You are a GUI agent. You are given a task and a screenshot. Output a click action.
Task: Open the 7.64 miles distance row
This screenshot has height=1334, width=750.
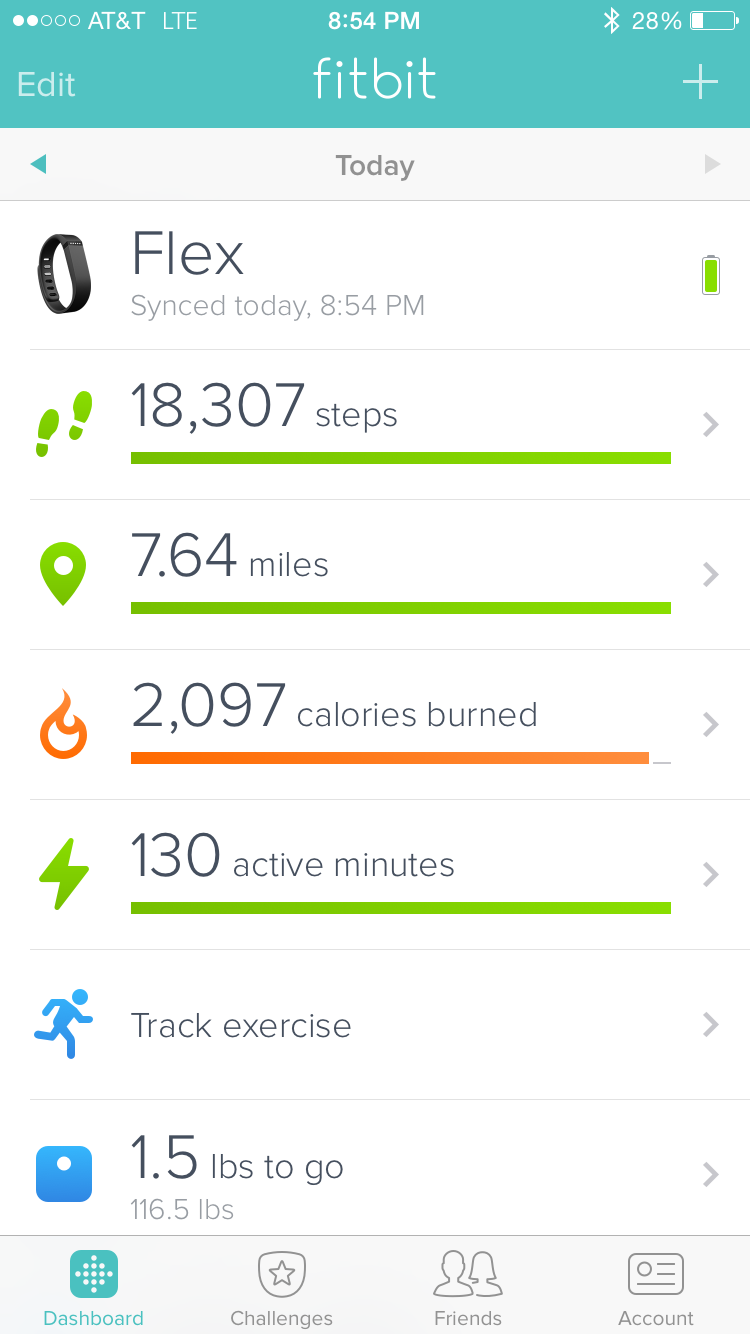375,575
